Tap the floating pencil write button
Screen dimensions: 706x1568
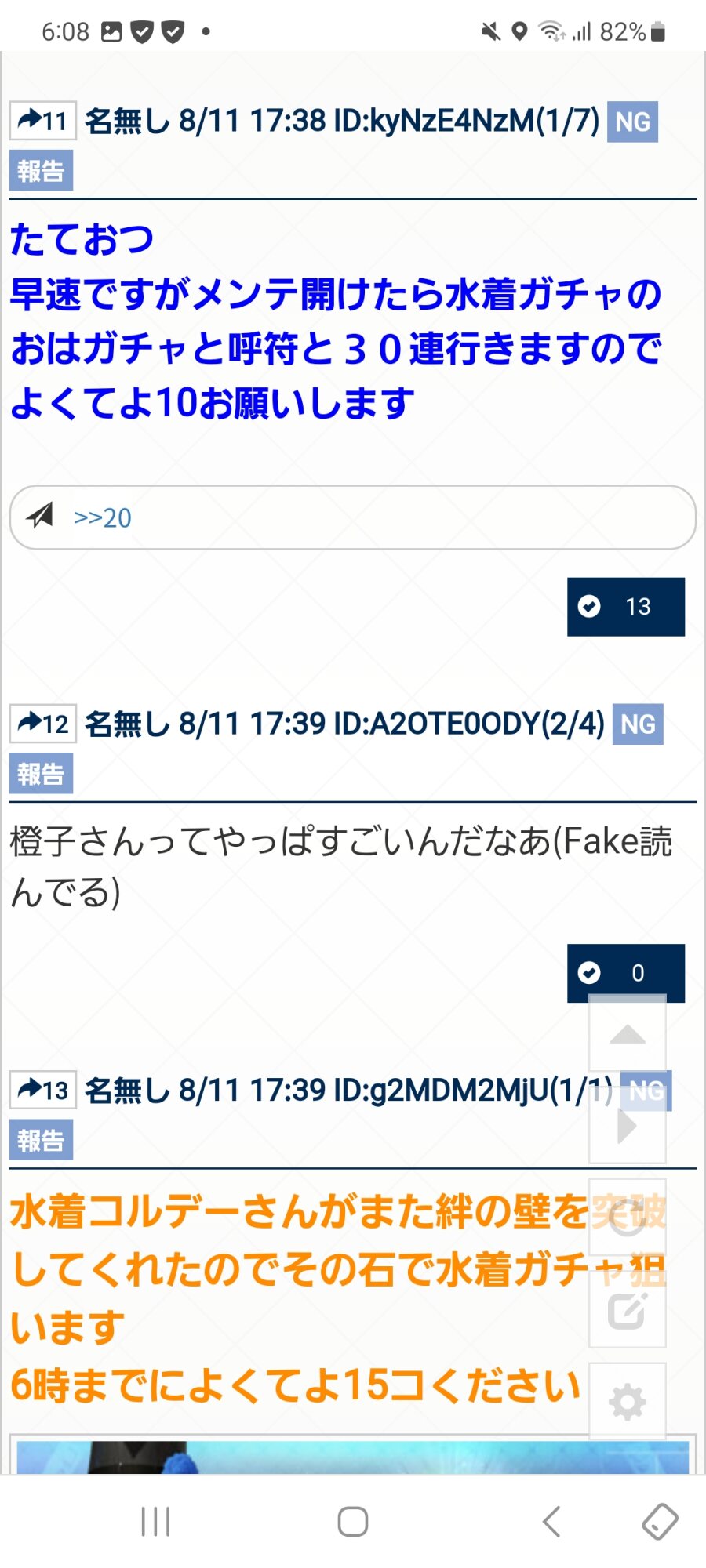pyautogui.click(x=628, y=1310)
